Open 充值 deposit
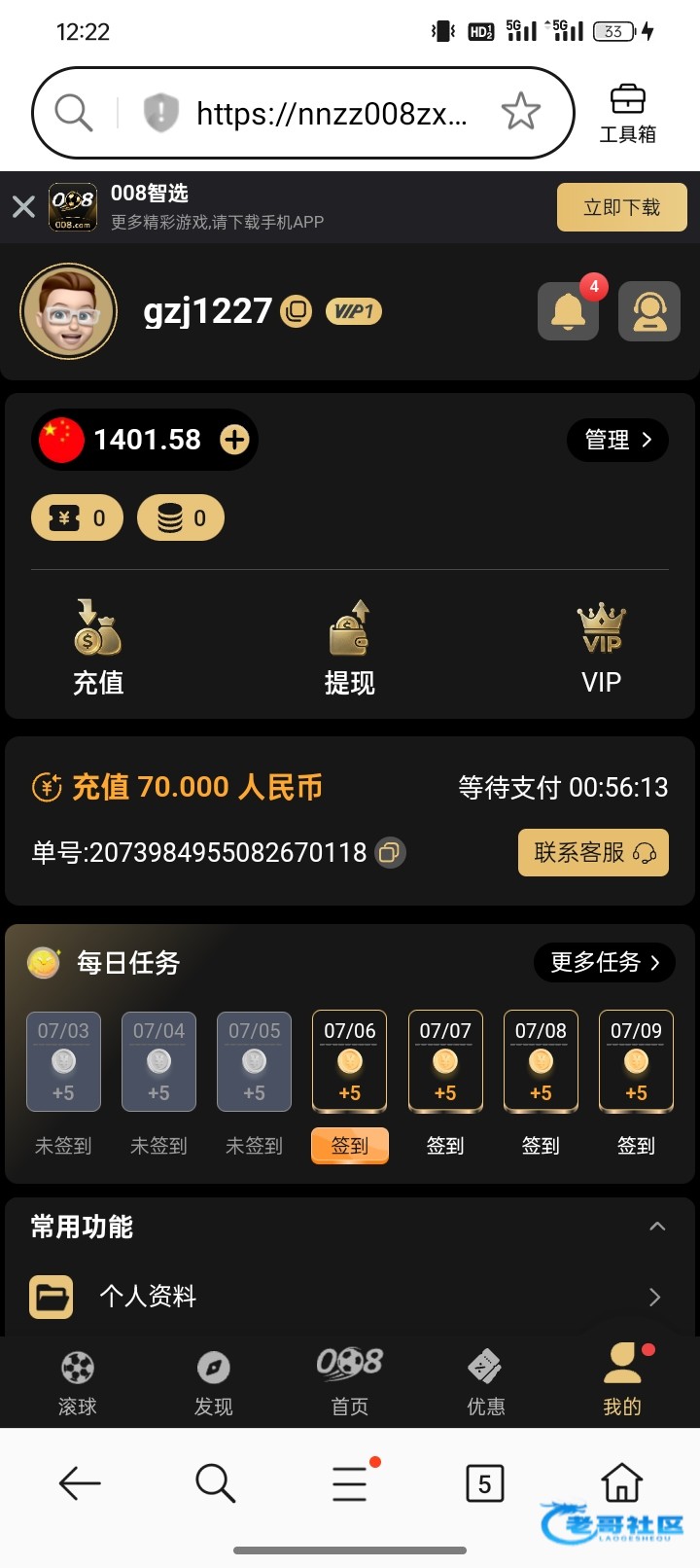The image size is (700, 1568). (x=98, y=648)
